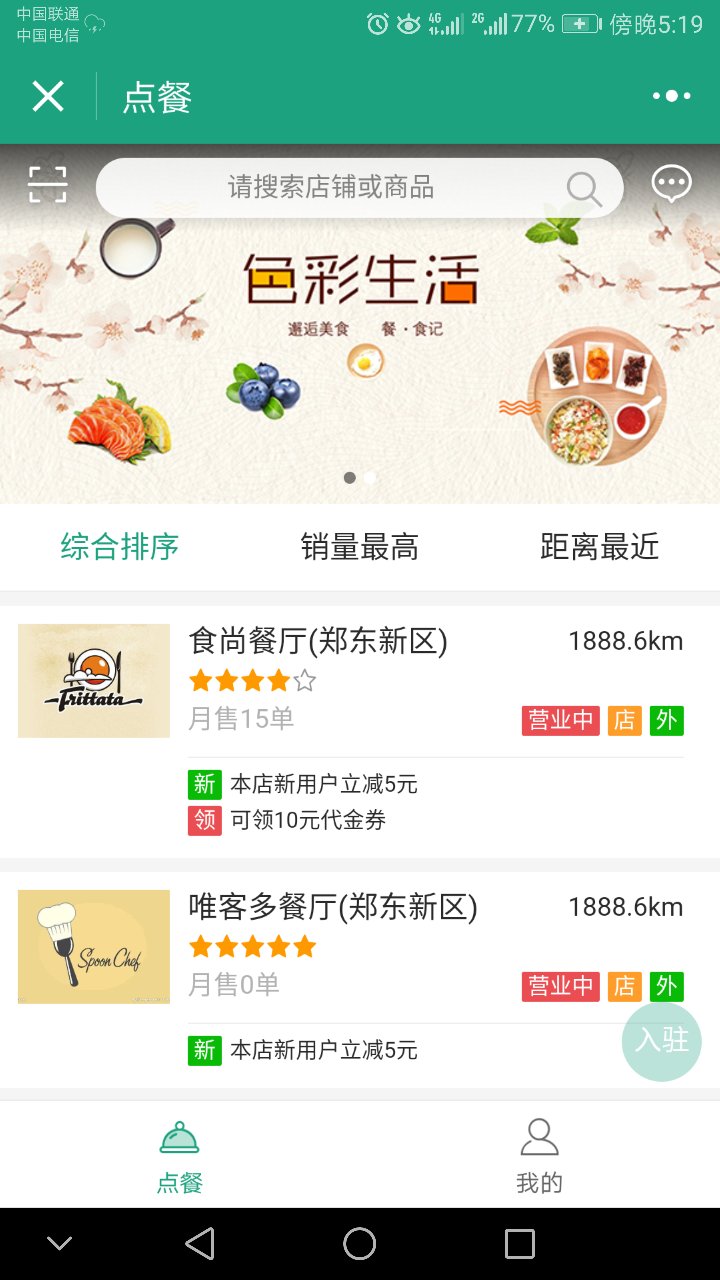Viewport: 720px width, 1280px height.
Task: Go back using the system back button
Action: coord(200,1244)
